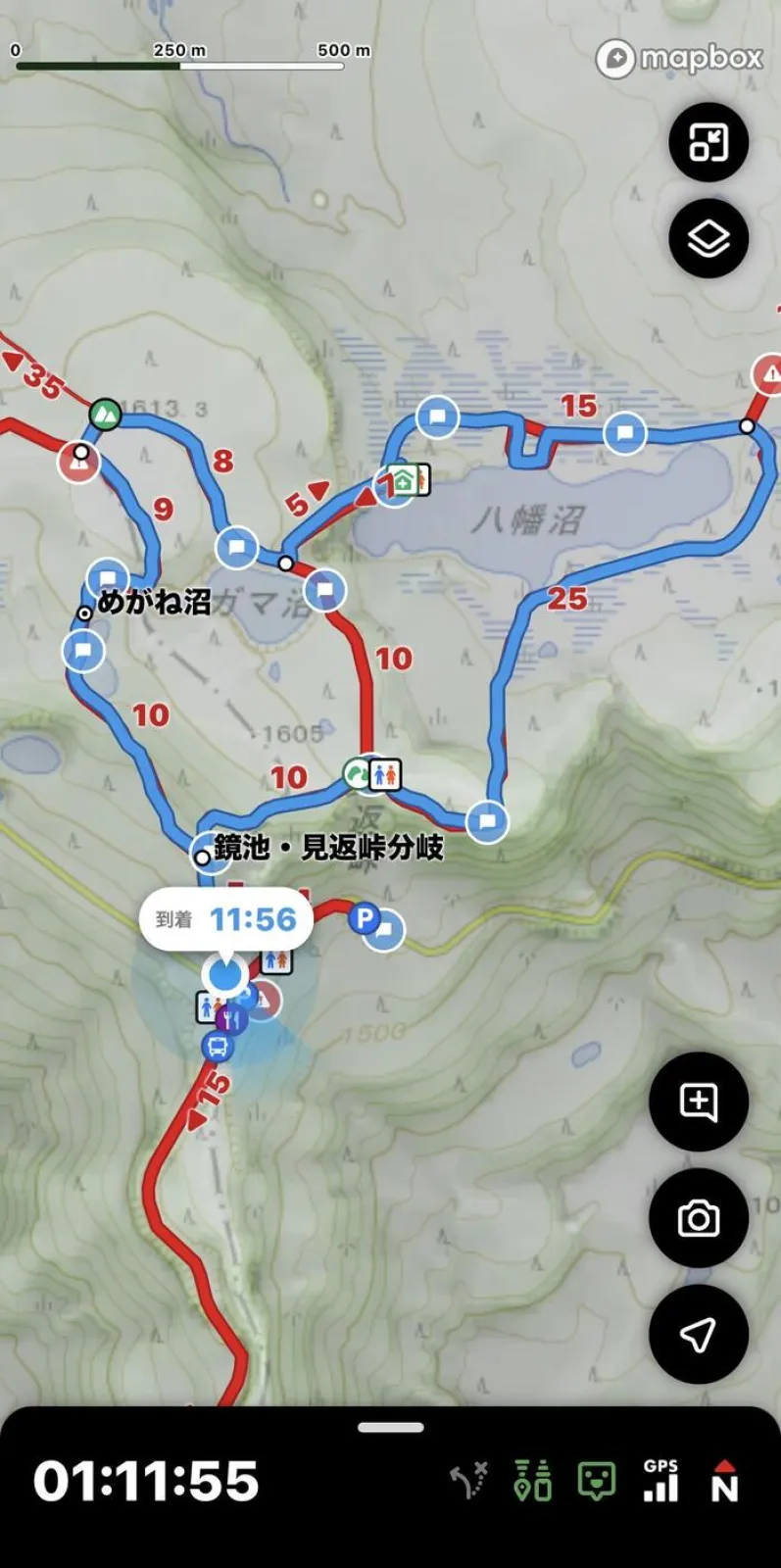Open the map layers selector

pyautogui.click(x=708, y=238)
